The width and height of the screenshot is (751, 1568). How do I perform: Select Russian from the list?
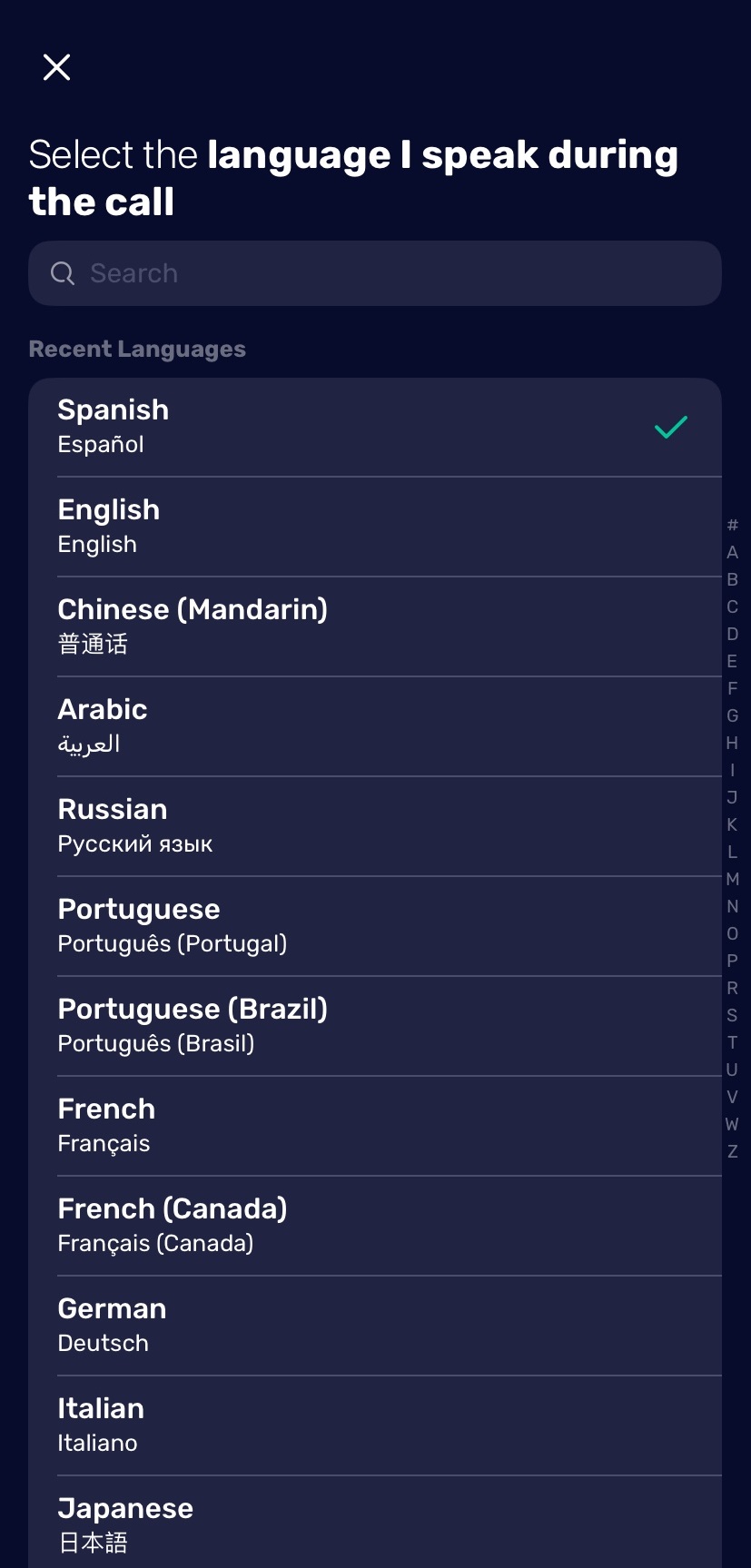point(272,824)
